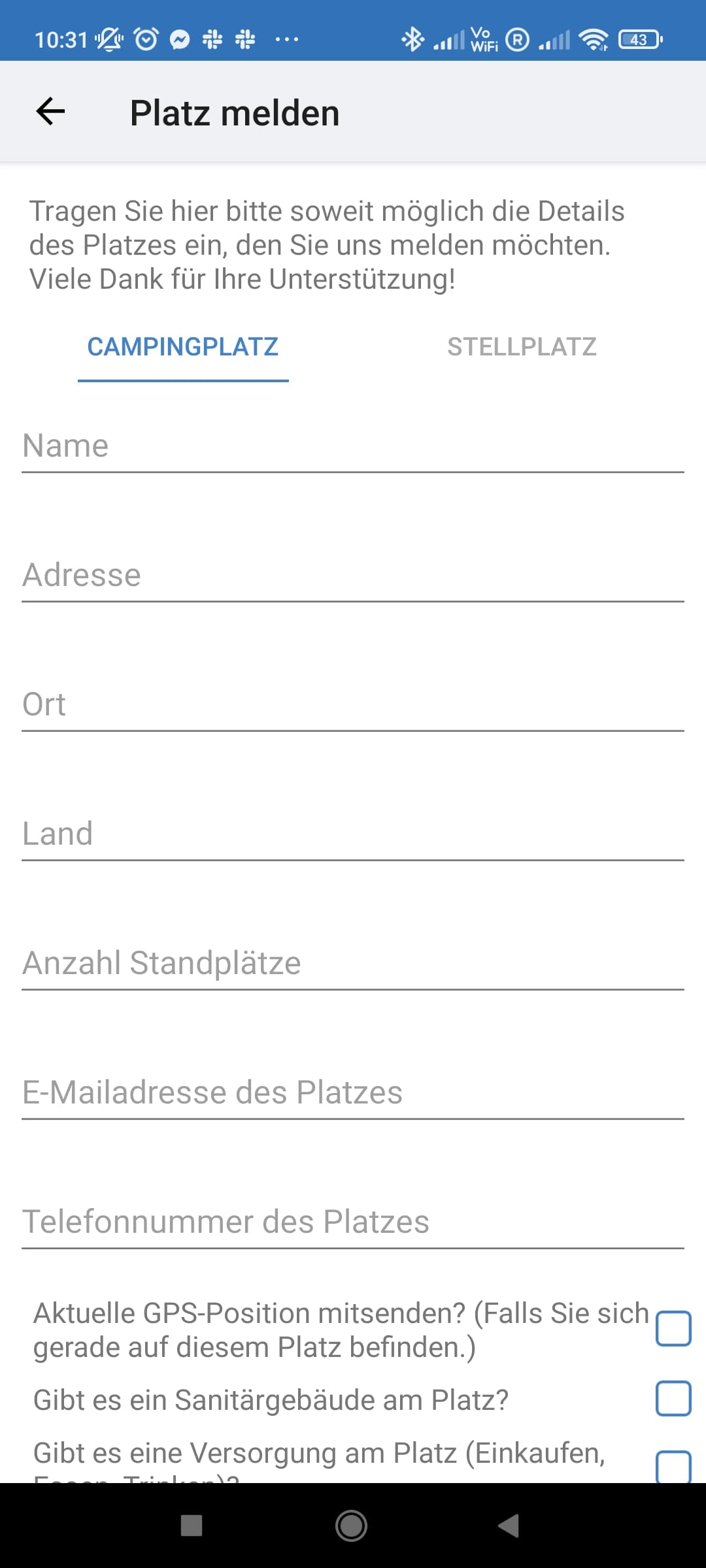Check the GPS-Position mitsenden checkbox
706x1568 pixels.
coord(673,1328)
